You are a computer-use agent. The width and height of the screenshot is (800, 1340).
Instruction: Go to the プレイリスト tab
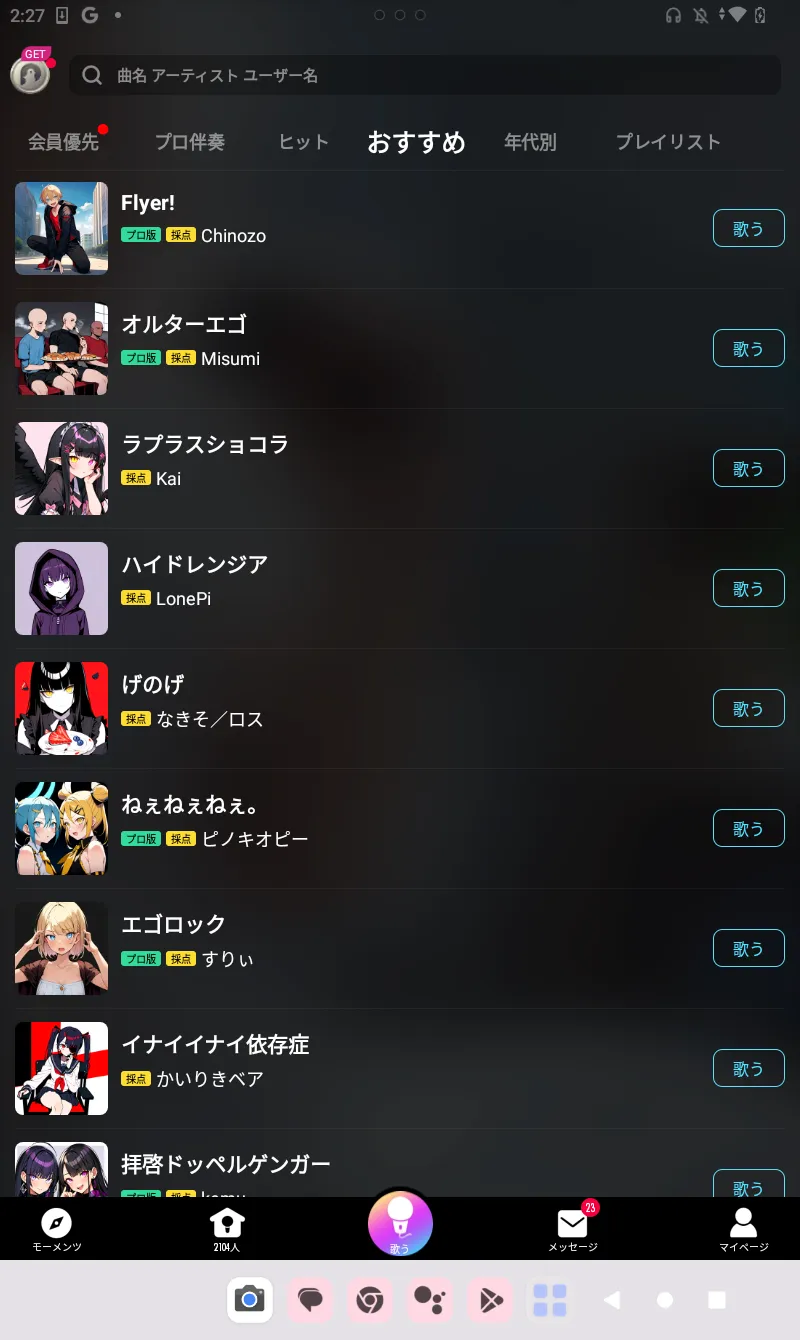668,142
